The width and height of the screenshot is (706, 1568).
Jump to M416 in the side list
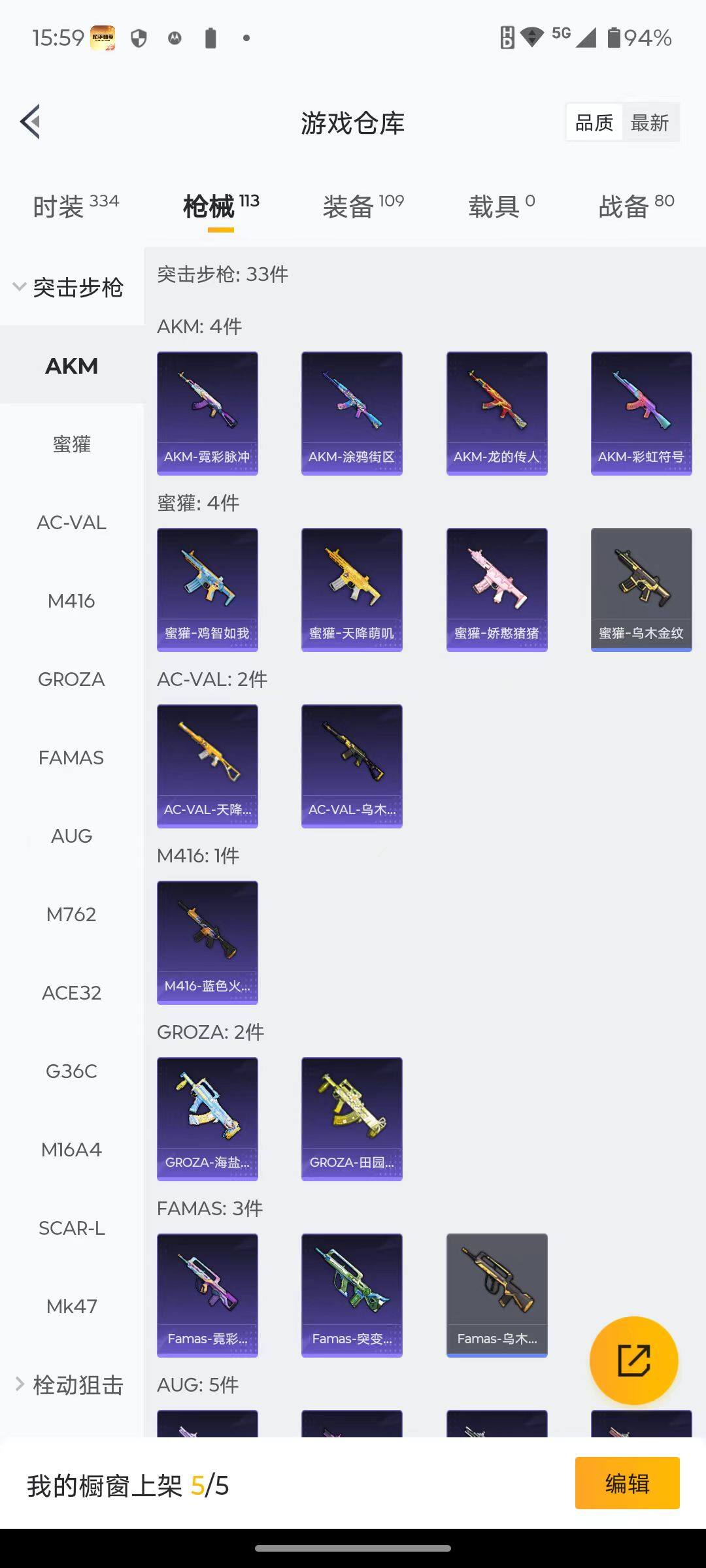(x=71, y=600)
